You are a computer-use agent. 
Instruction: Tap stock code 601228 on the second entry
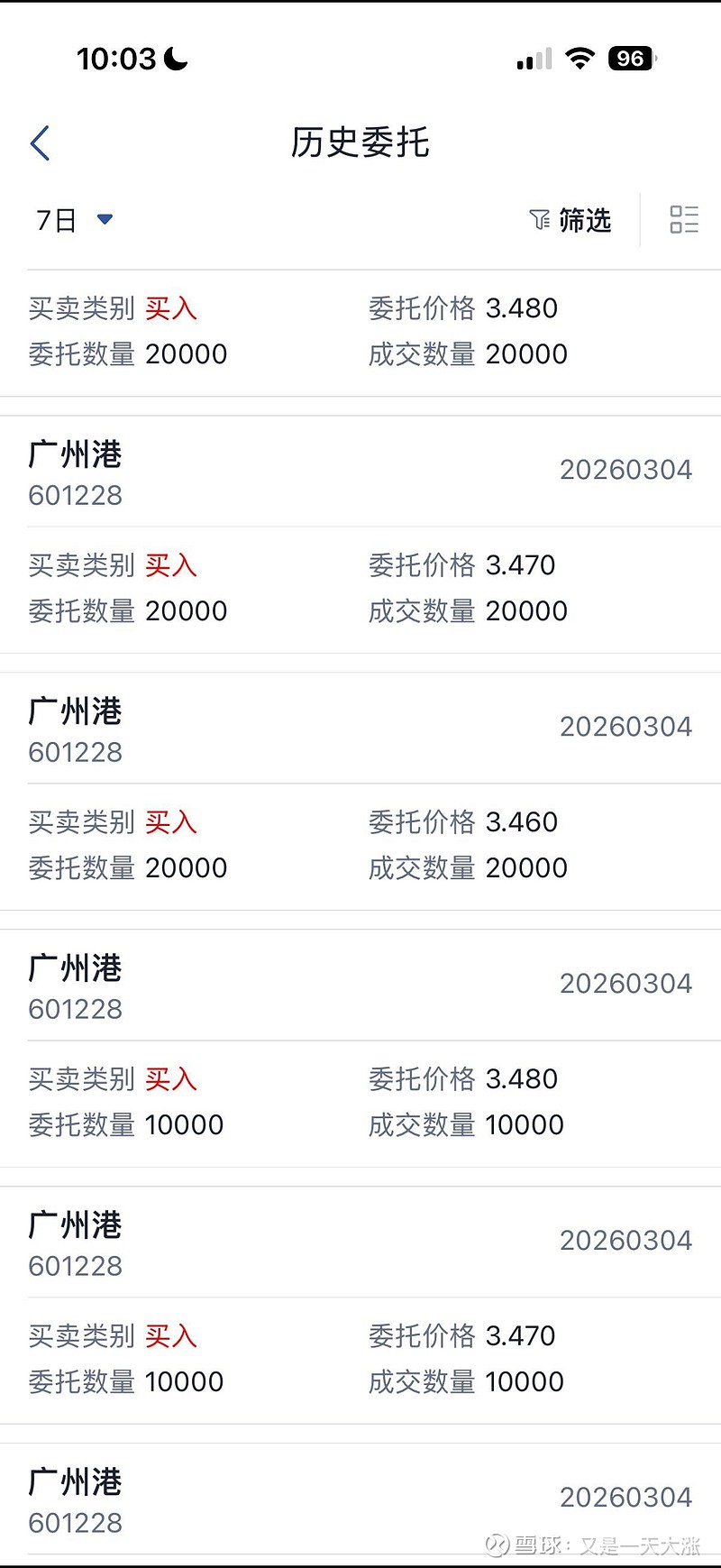click(x=76, y=751)
